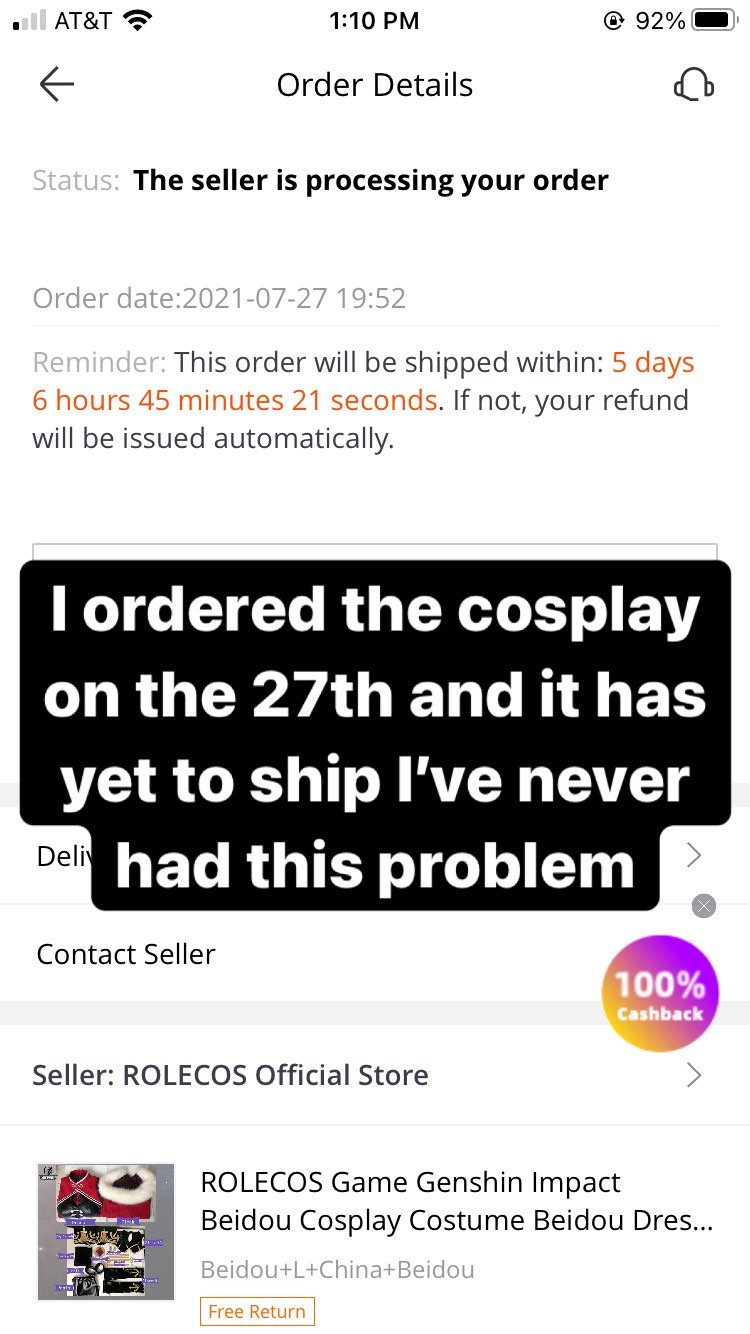Tap the 100% Cashback promo bubble
This screenshot has height=1334, width=750.
(660, 993)
